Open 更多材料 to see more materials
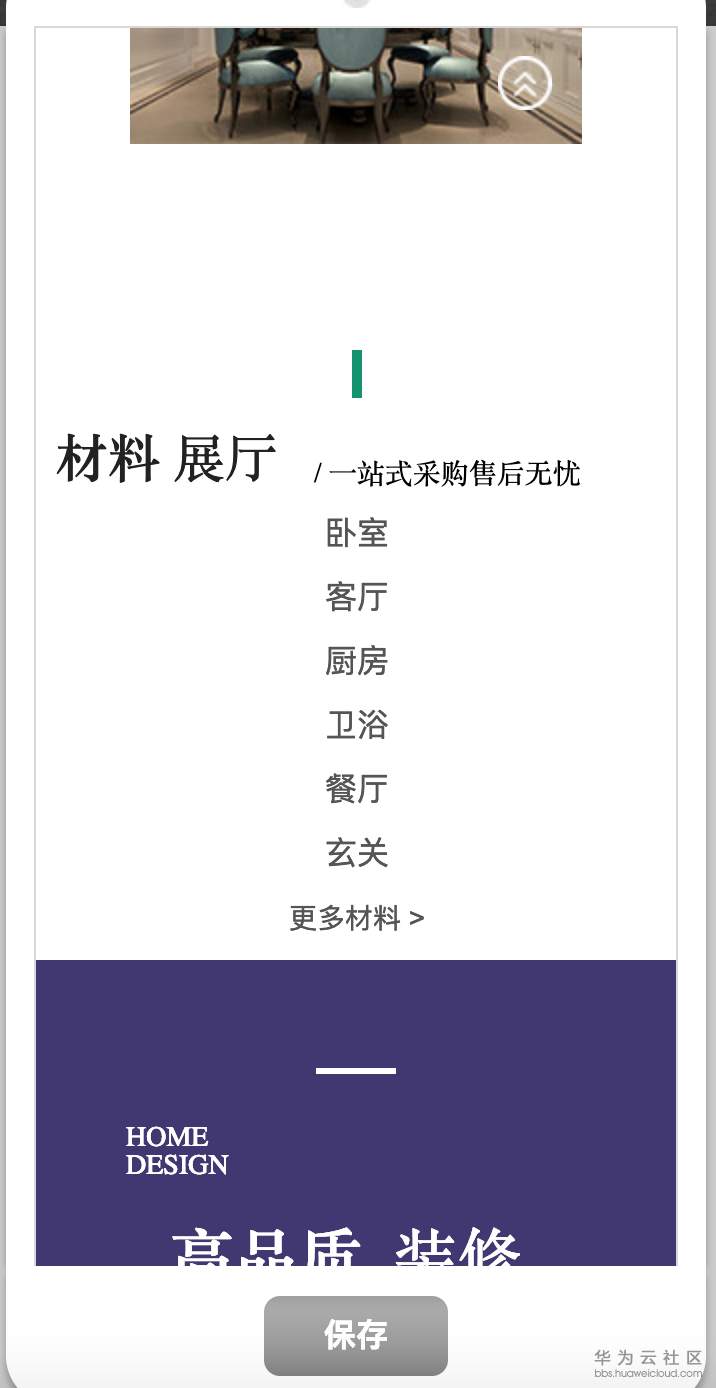This screenshot has width=716, height=1388. (x=356, y=918)
